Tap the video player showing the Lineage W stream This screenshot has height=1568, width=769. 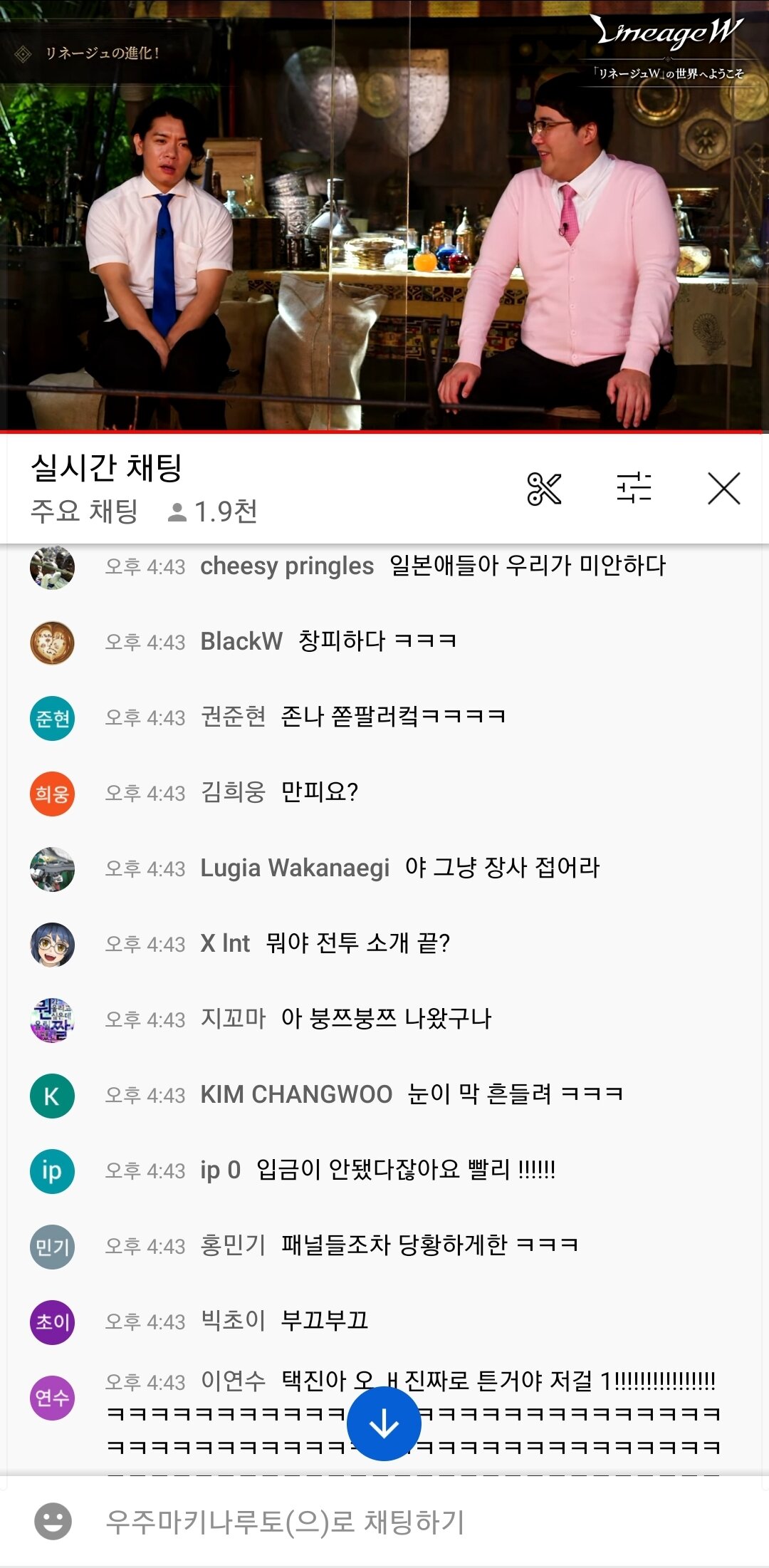point(384,215)
